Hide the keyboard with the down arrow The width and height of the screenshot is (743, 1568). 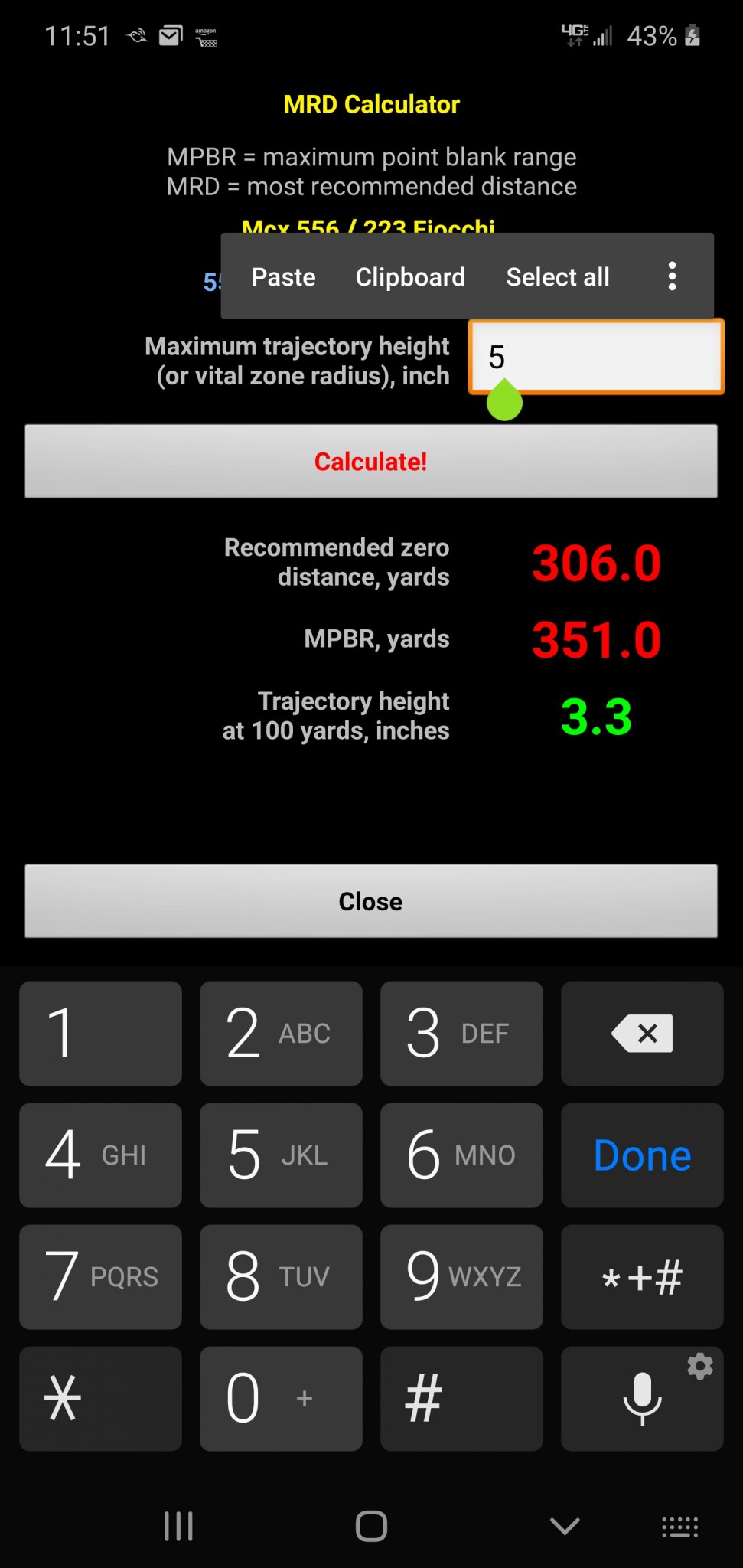click(x=565, y=1527)
